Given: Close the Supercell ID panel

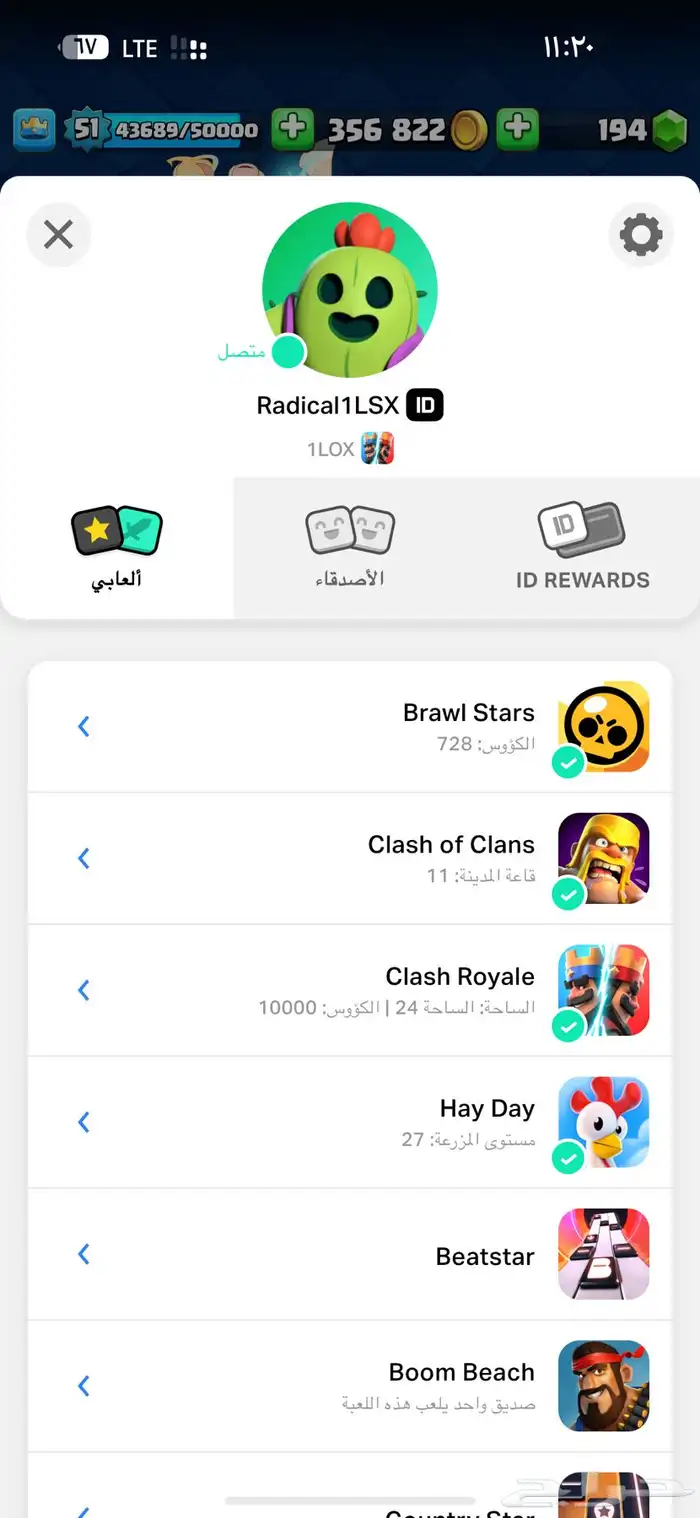Looking at the screenshot, I should coord(59,235).
